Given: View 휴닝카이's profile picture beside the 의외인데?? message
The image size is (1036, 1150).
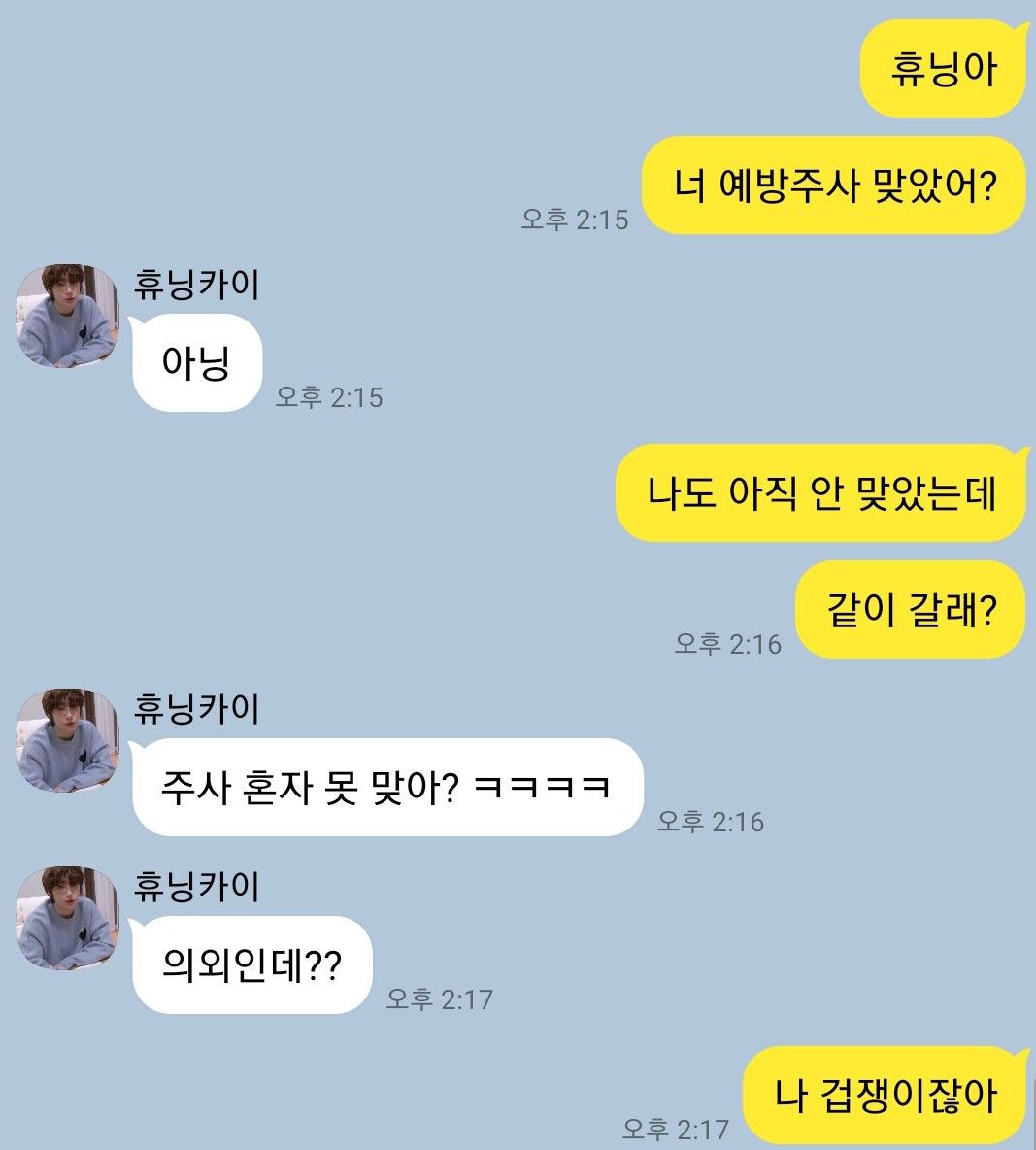Looking at the screenshot, I should coord(67,918).
